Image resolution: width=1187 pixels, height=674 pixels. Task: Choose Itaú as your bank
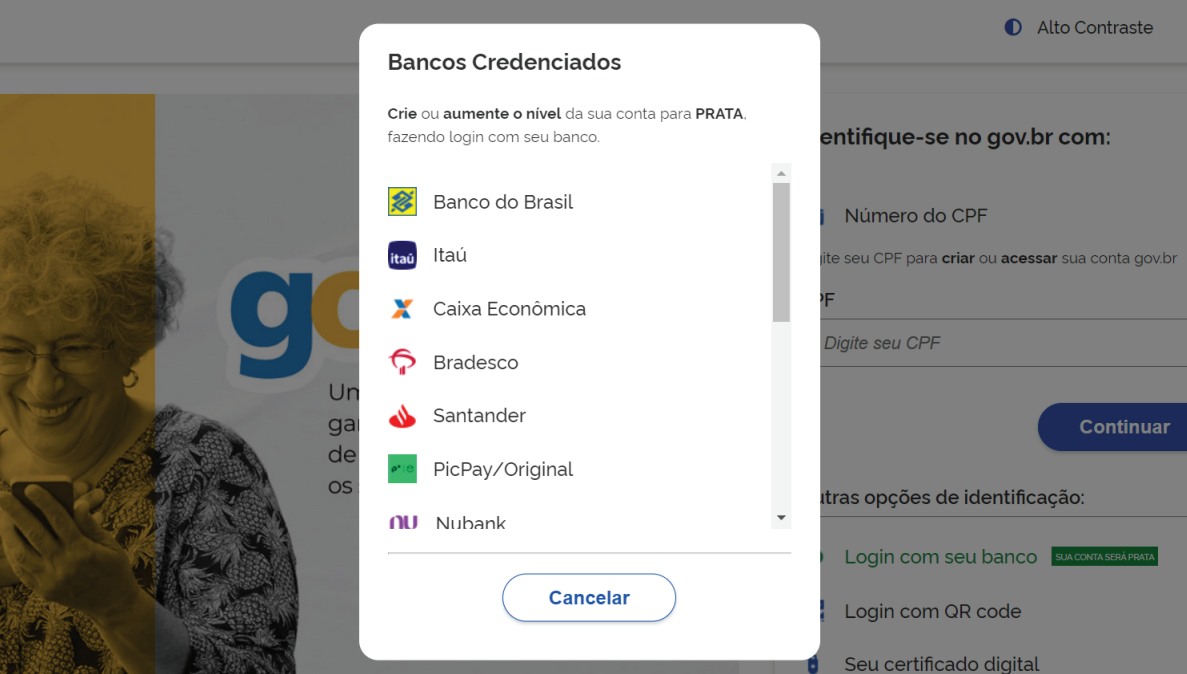pyautogui.click(x=449, y=255)
